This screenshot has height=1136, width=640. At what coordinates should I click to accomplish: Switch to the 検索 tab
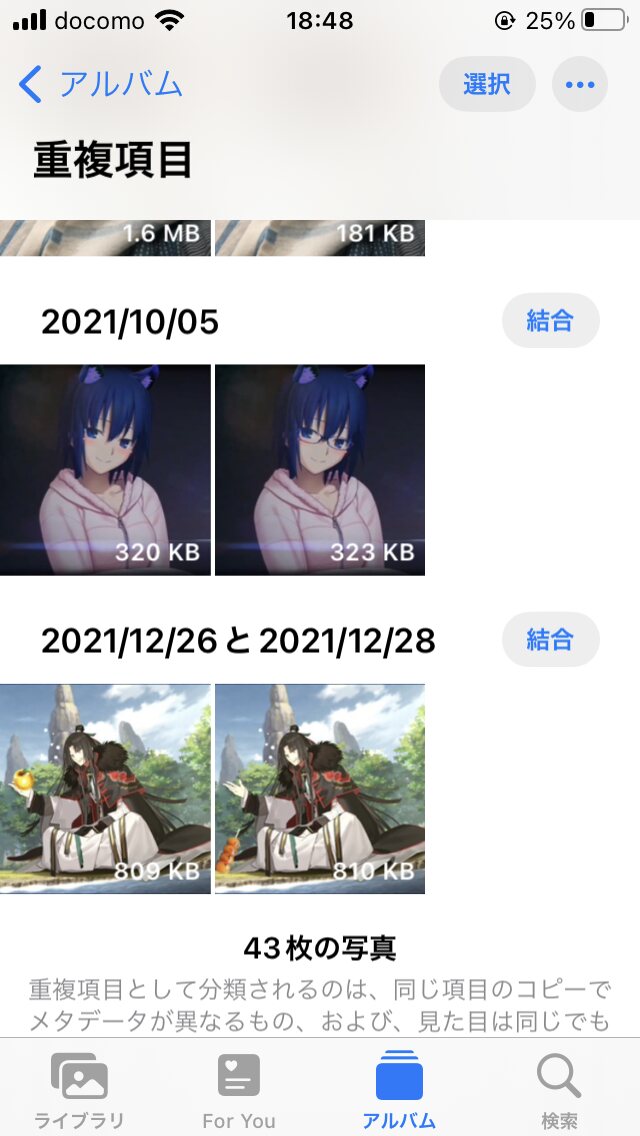pos(559,1090)
